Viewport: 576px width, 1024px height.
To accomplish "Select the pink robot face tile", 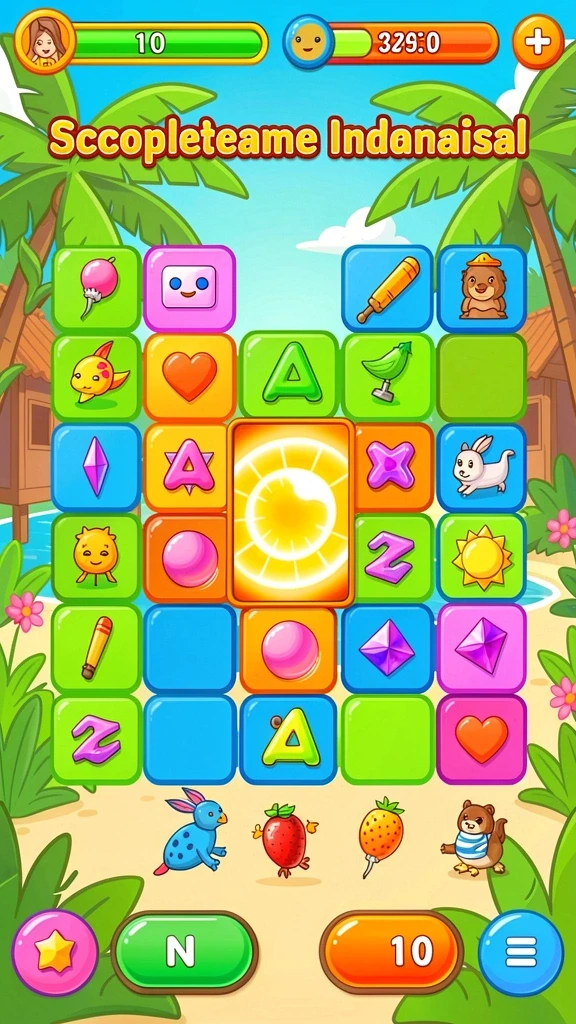I will (x=189, y=289).
